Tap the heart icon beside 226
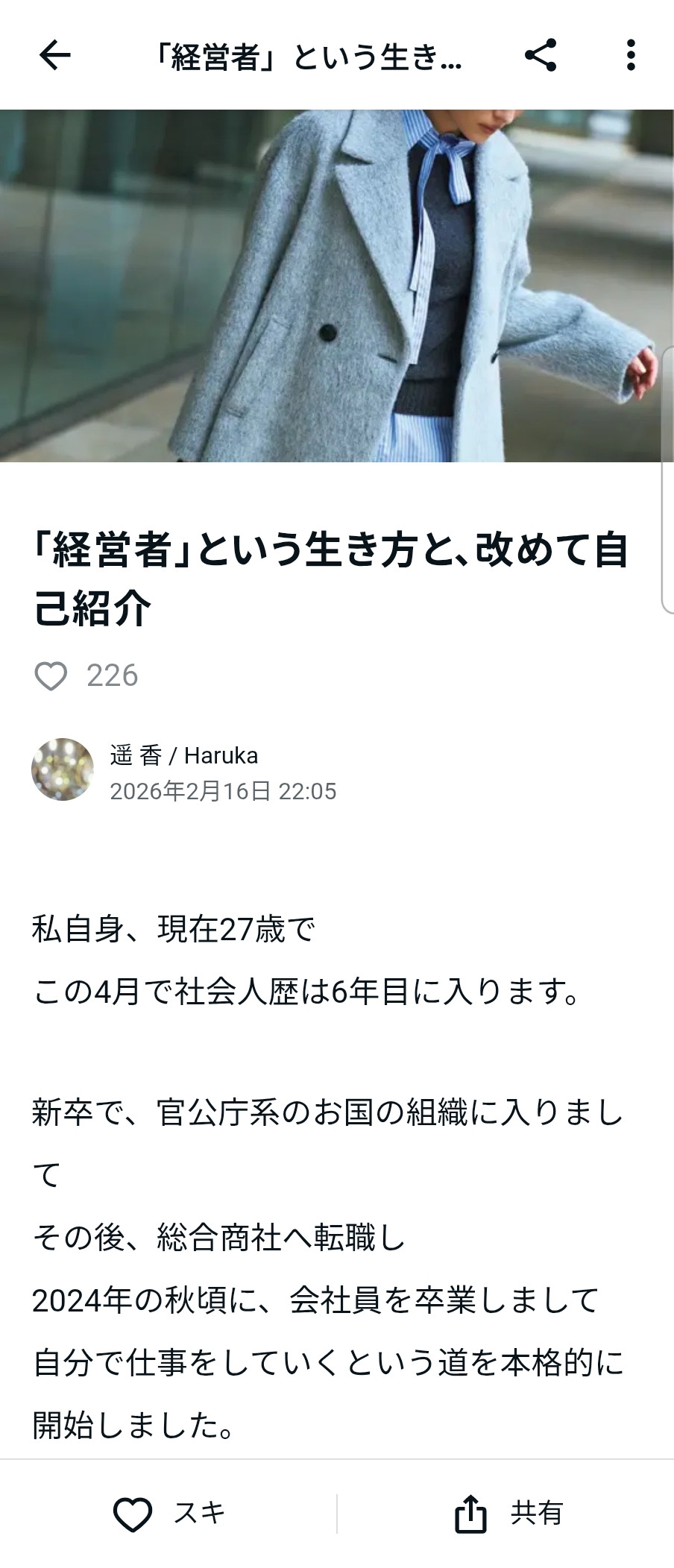674x1568 pixels. [51, 676]
